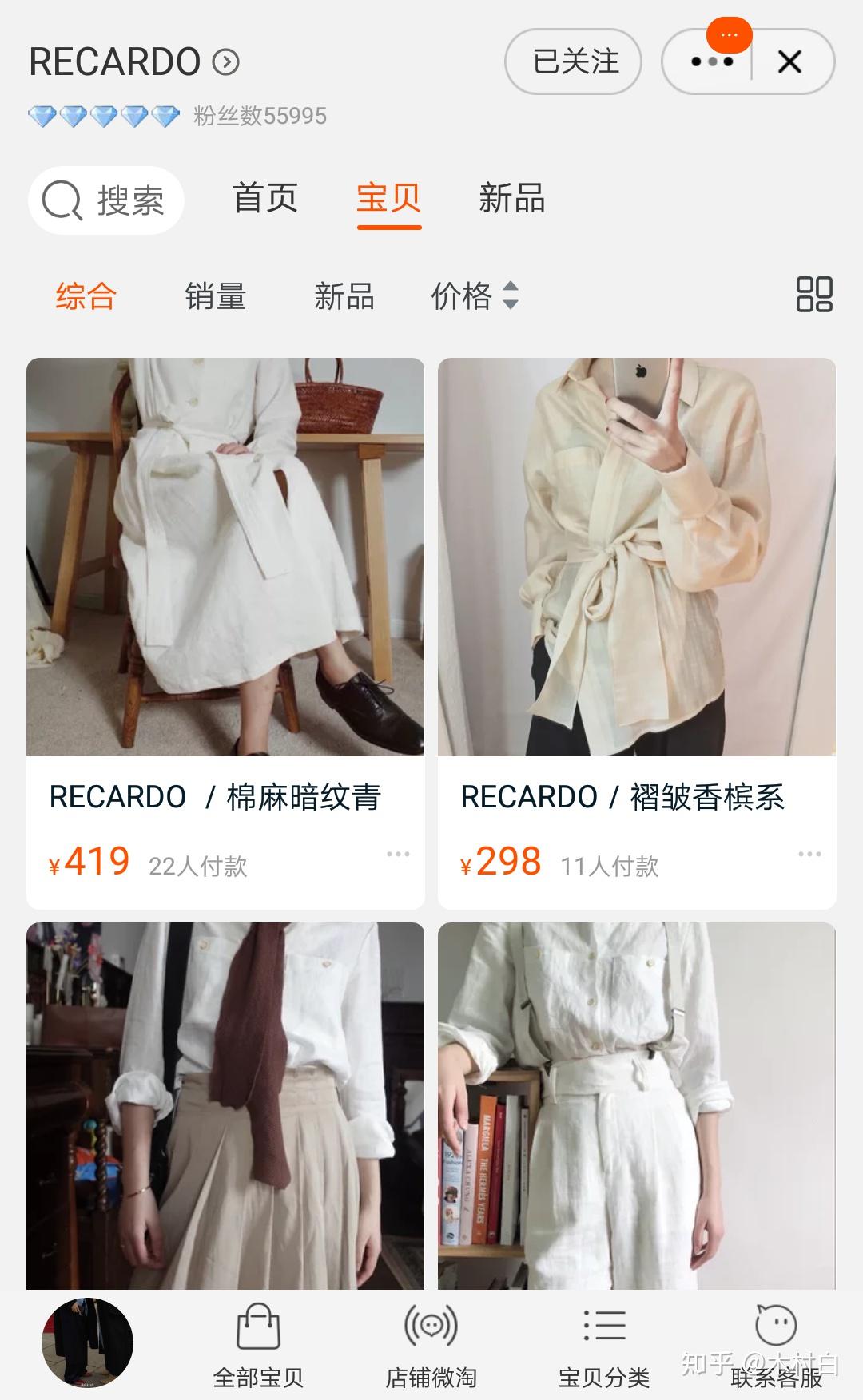Contact 联系客服 customer service

tap(776, 1346)
